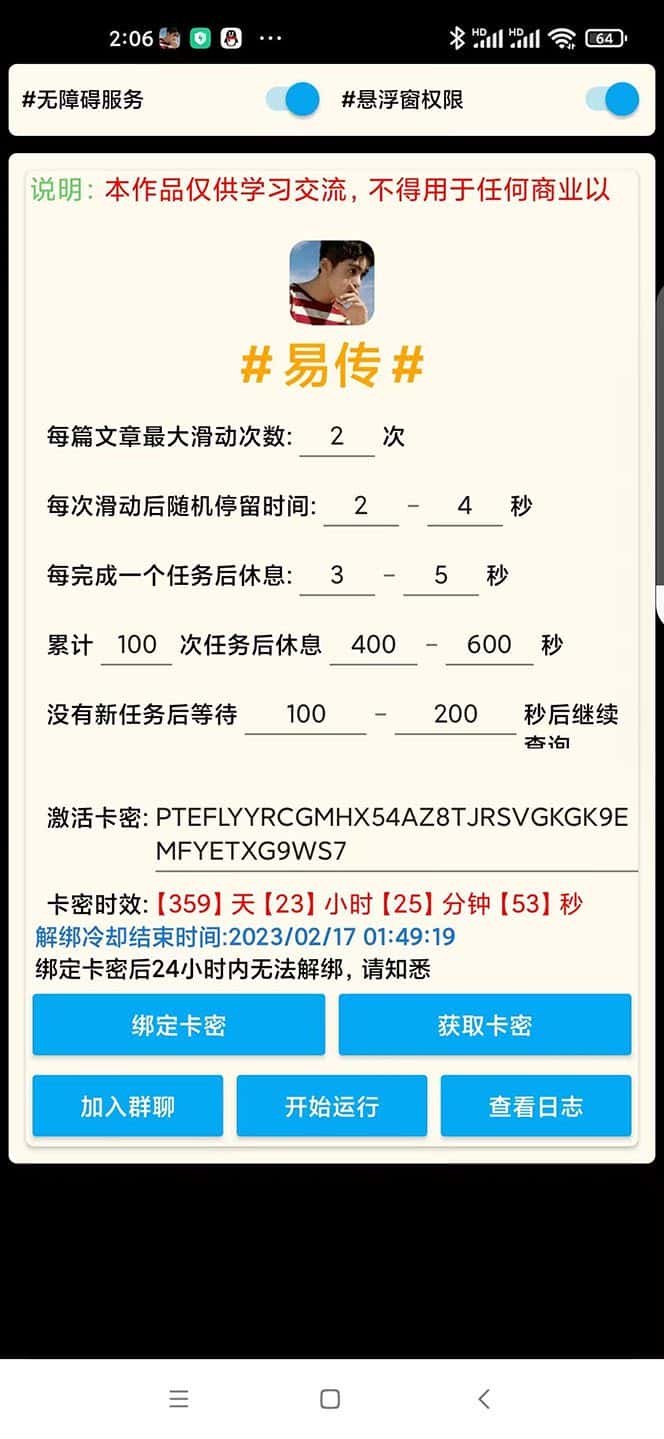Screen dimensions: 664x1439
Task: Tap the 绑定卡密 button
Action: (x=179, y=1025)
